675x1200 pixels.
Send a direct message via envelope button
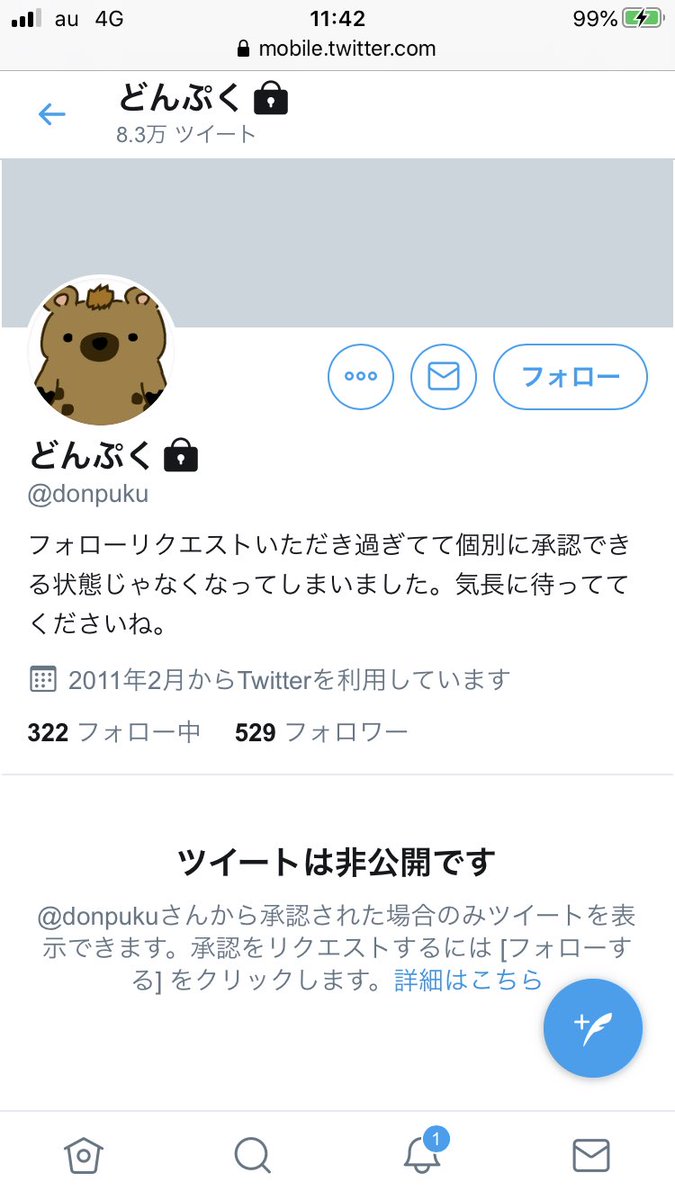tap(444, 377)
